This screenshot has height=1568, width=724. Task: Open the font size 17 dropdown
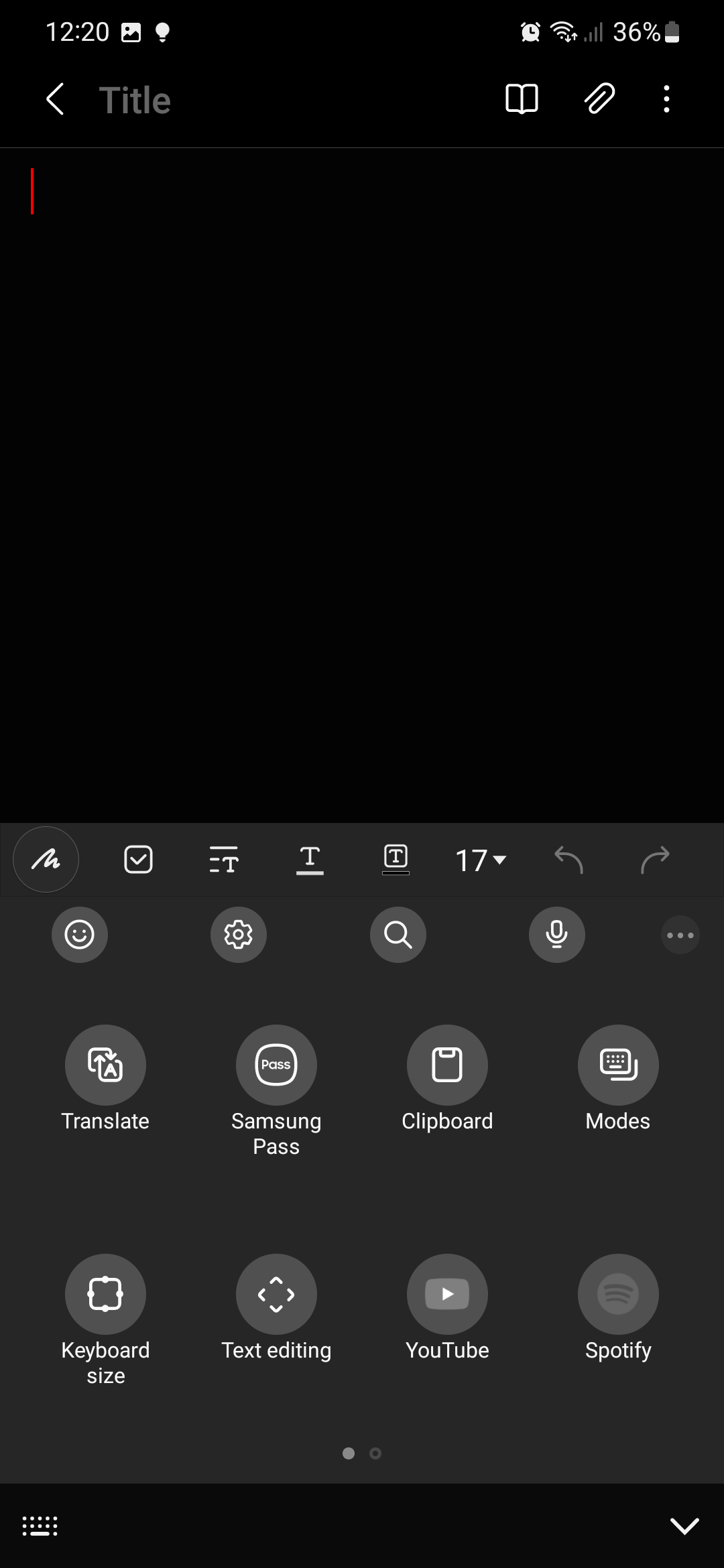(480, 860)
